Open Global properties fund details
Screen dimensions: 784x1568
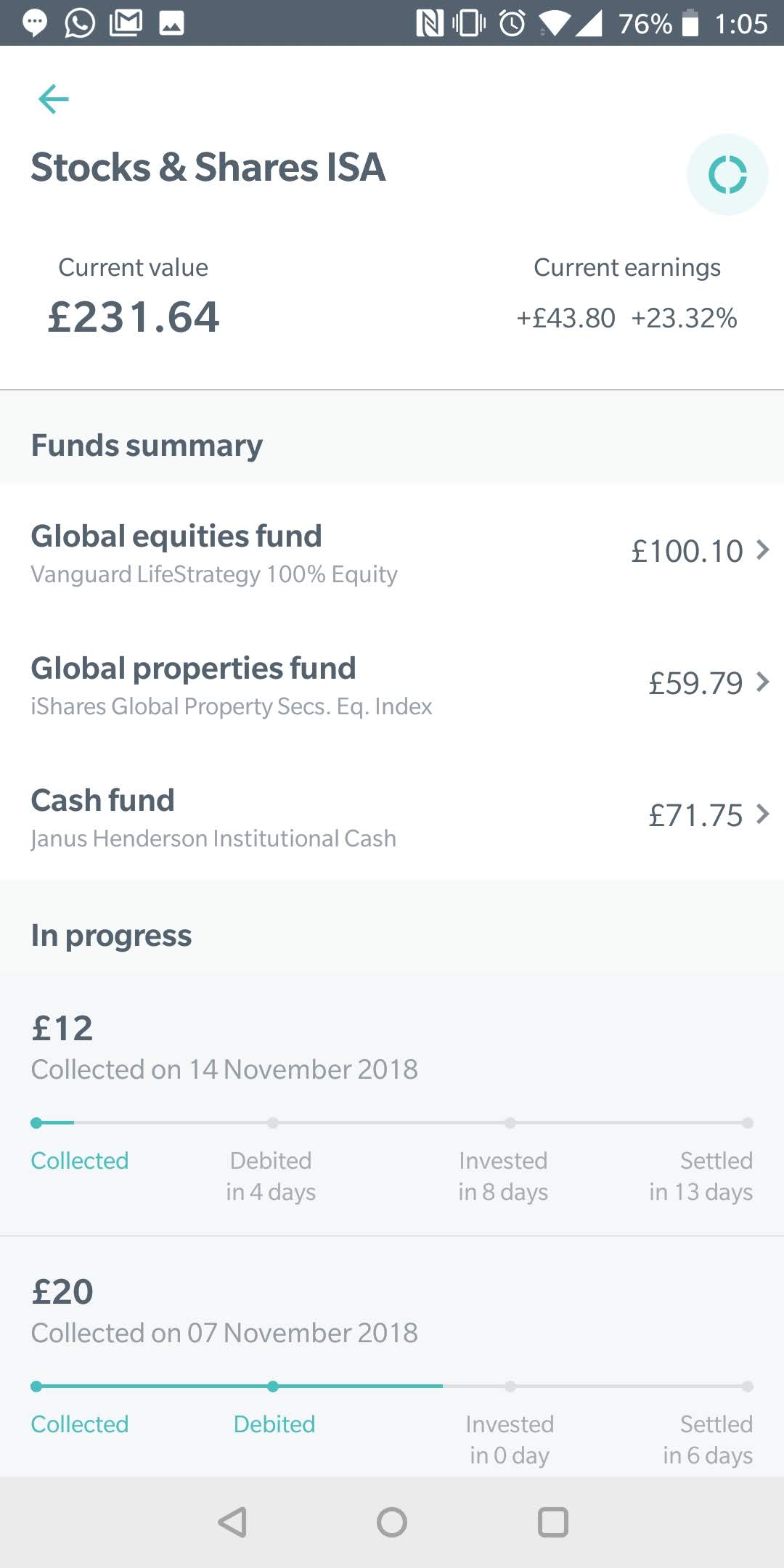pos(392,684)
